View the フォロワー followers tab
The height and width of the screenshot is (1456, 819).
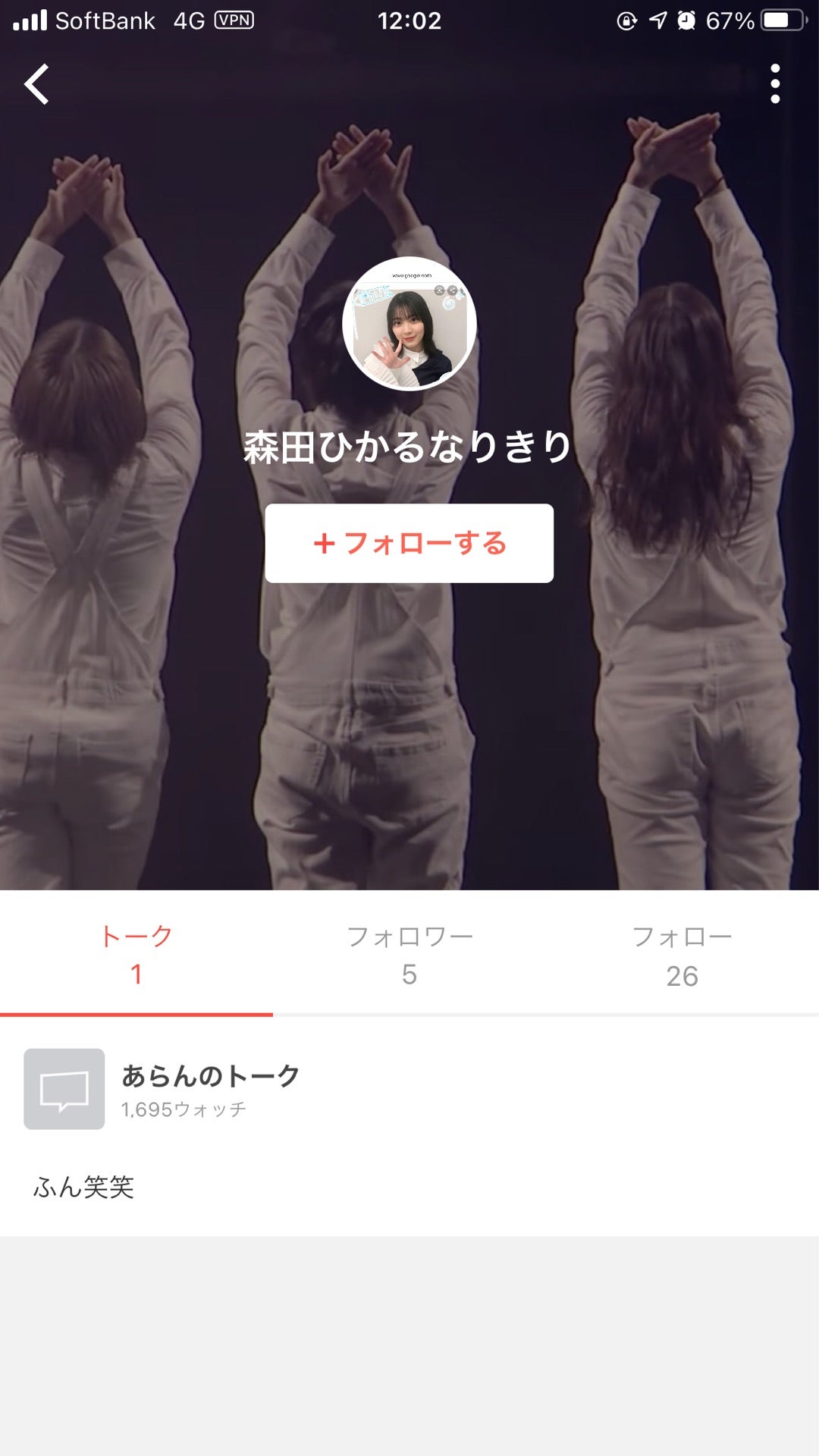(409, 954)
